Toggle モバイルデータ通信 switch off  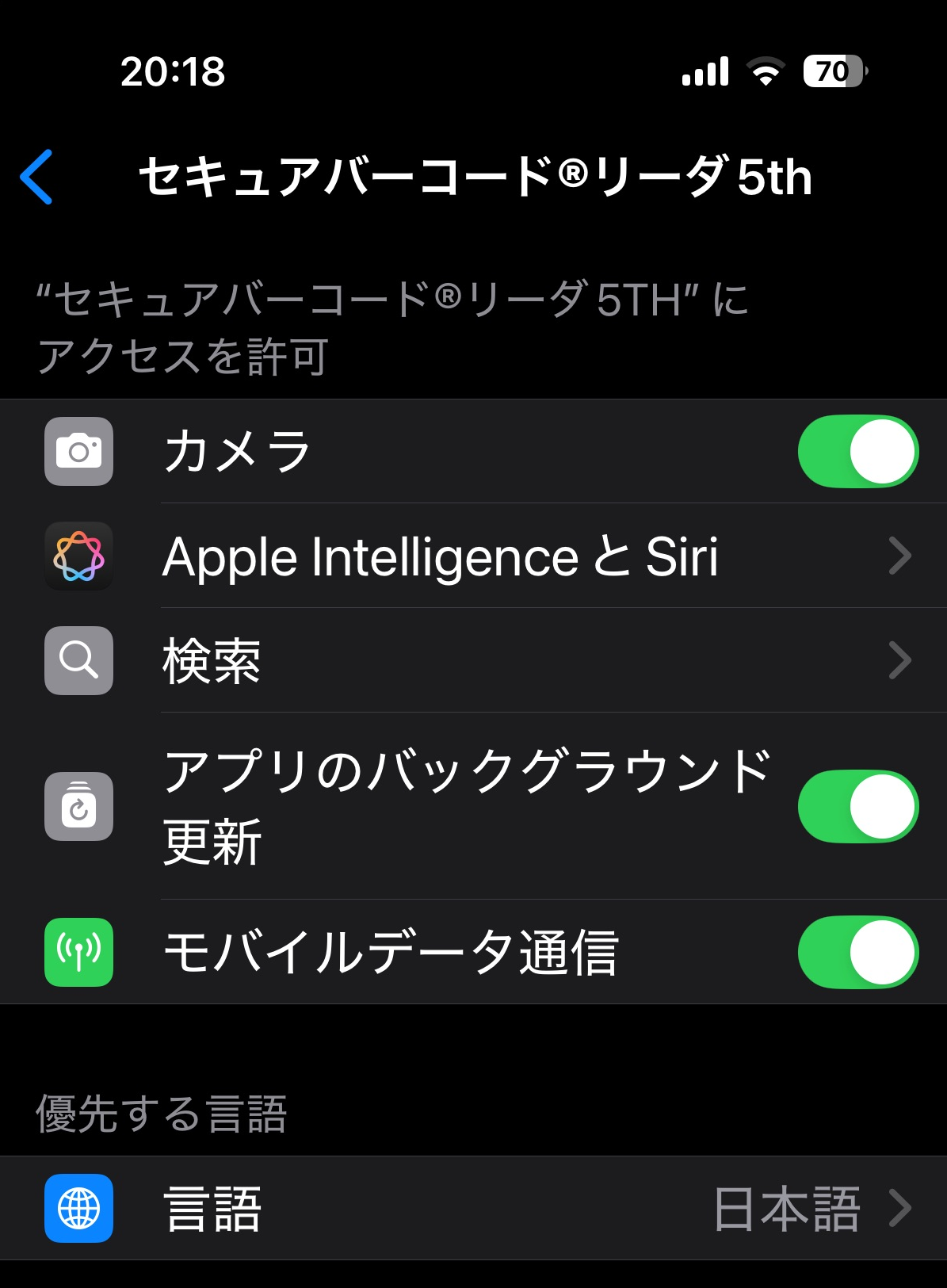(x=857, y=952)
